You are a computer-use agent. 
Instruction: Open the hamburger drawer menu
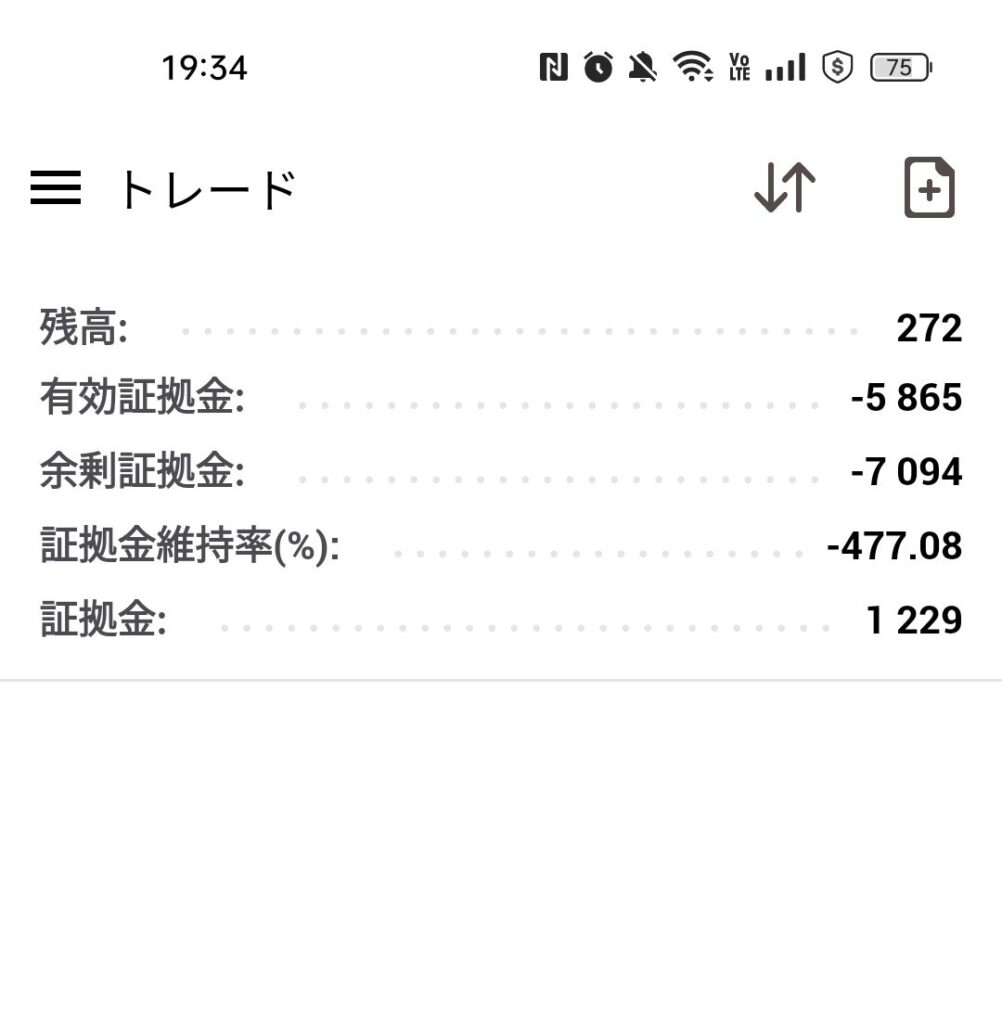pyautogui.click(x=55, y=188)
